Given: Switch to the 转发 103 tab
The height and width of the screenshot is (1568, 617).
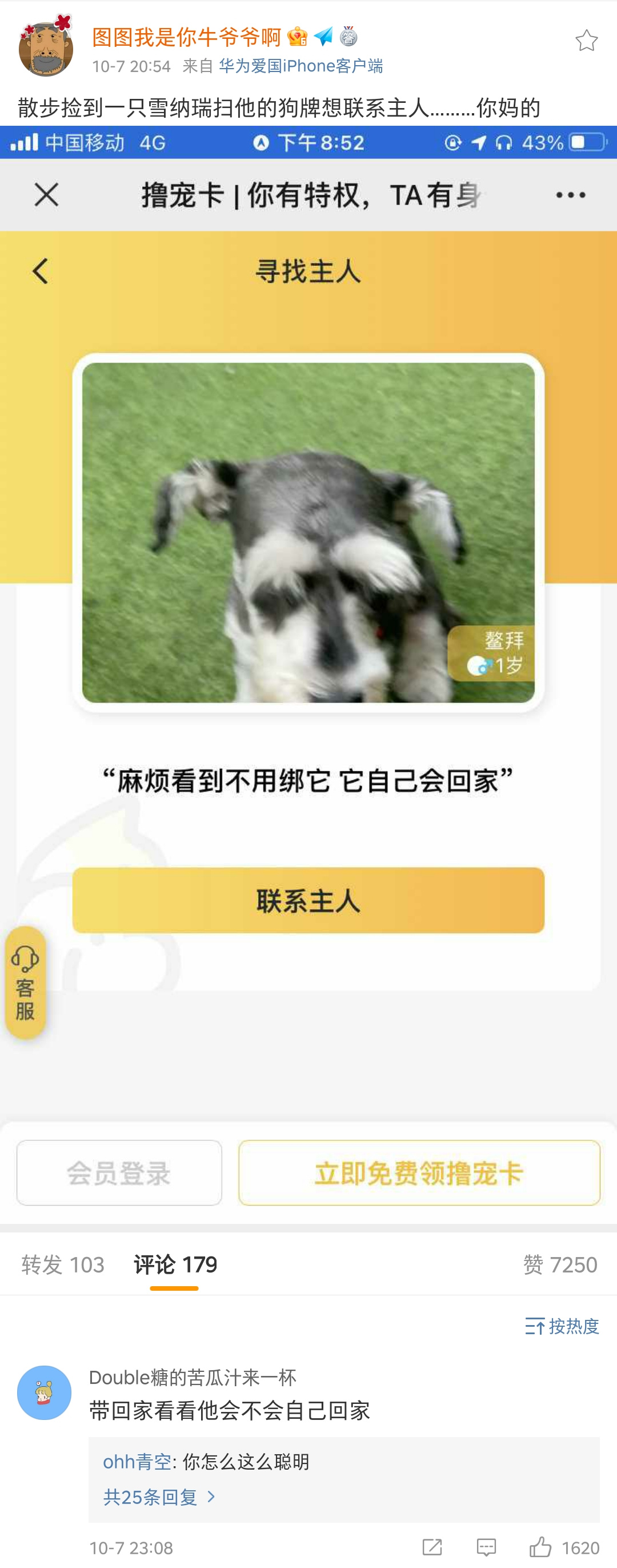Looking at the screenshot, I should click(63, 1265).
